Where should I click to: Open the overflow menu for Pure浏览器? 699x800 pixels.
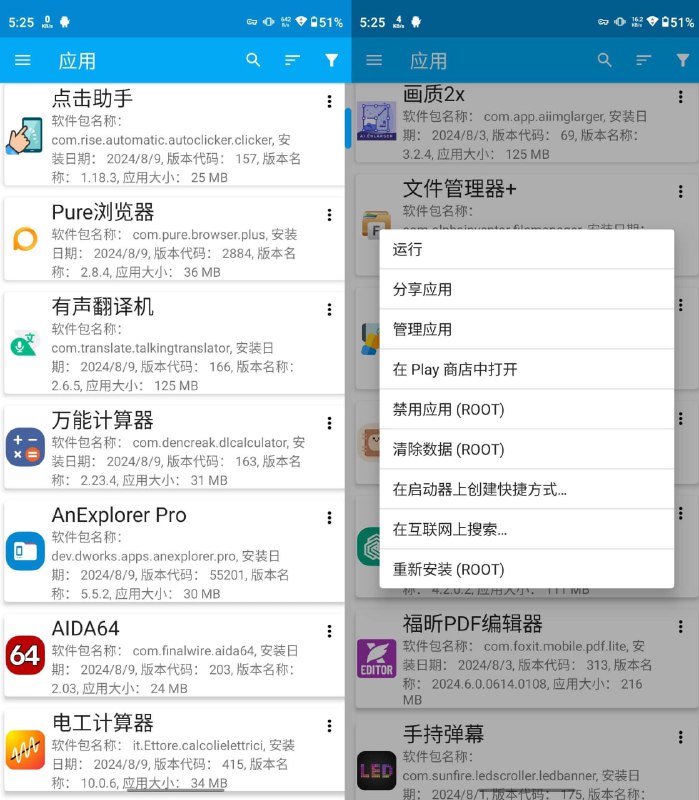pyautogui.click(x=329, y=215)
